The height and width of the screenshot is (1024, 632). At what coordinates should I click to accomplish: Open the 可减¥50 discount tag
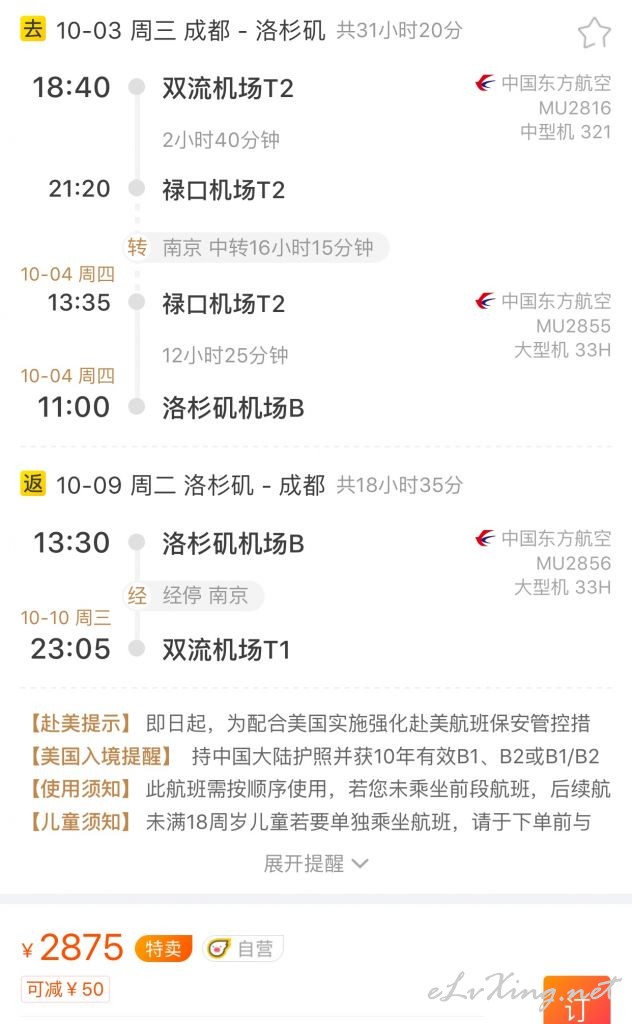pos(65,989)
